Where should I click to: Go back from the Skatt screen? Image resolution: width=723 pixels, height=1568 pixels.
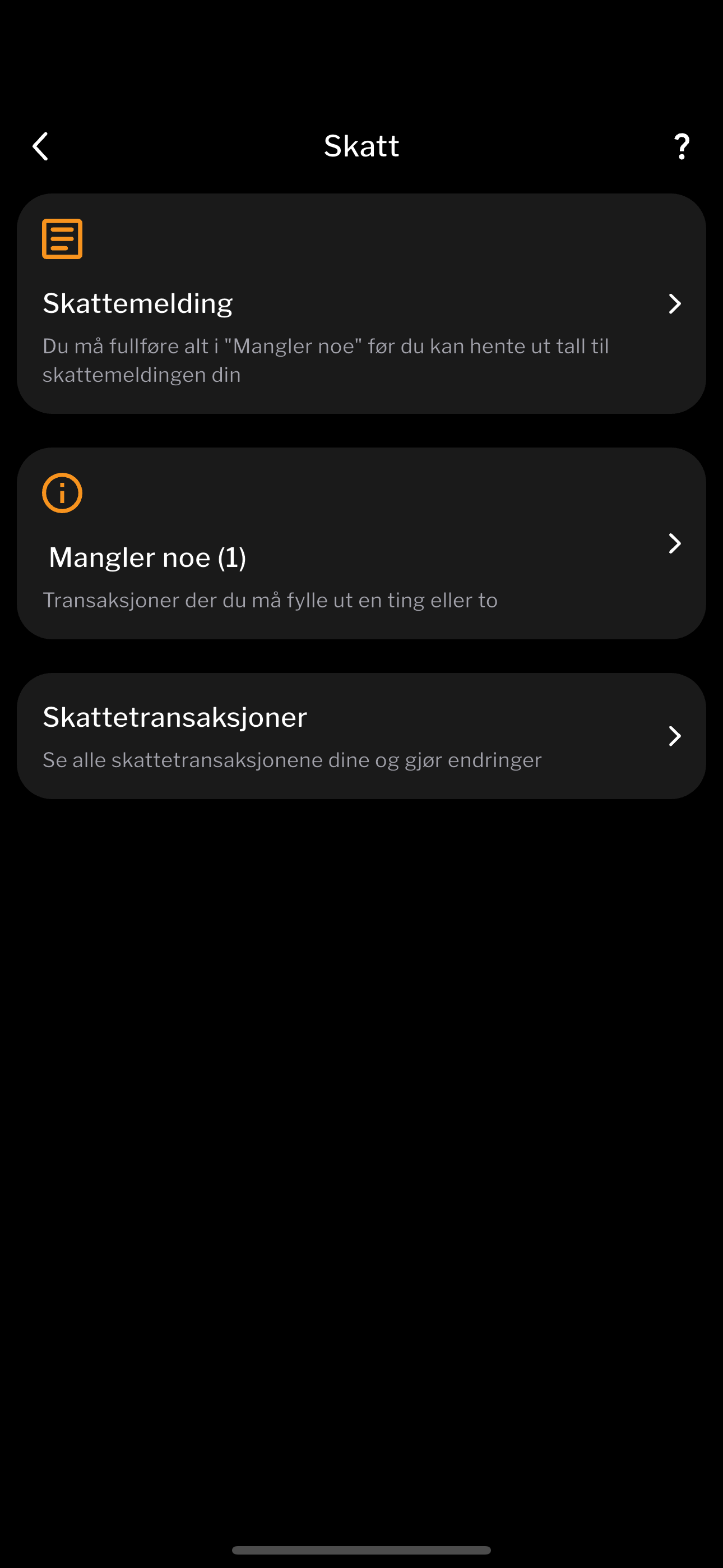click(x=40, y=147)
